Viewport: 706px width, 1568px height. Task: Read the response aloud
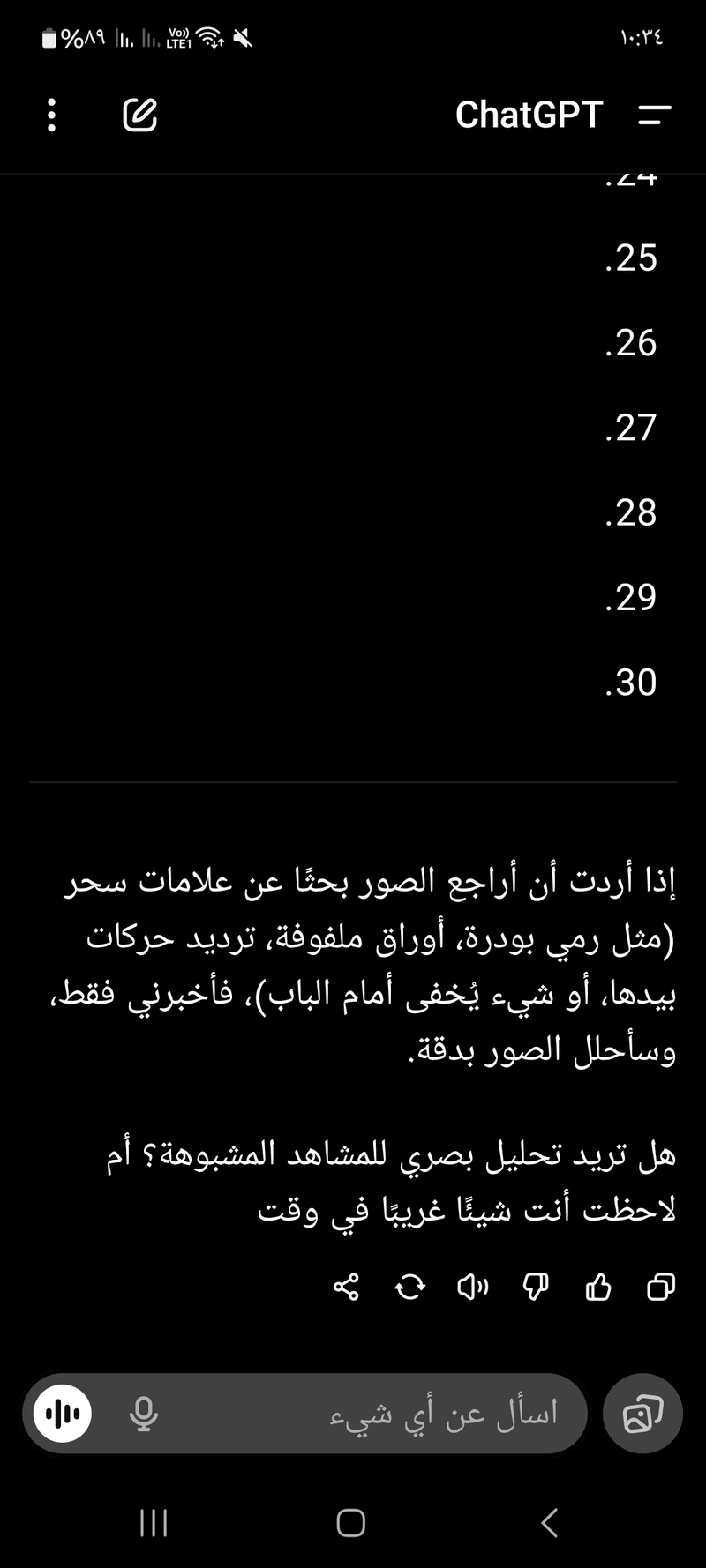(473, 1288)
